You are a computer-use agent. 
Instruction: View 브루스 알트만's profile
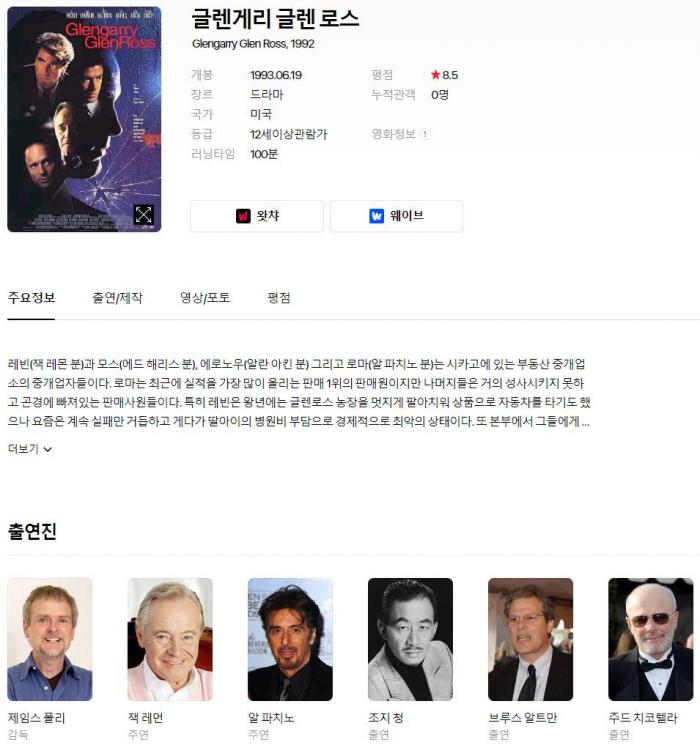tap(530, 639)
